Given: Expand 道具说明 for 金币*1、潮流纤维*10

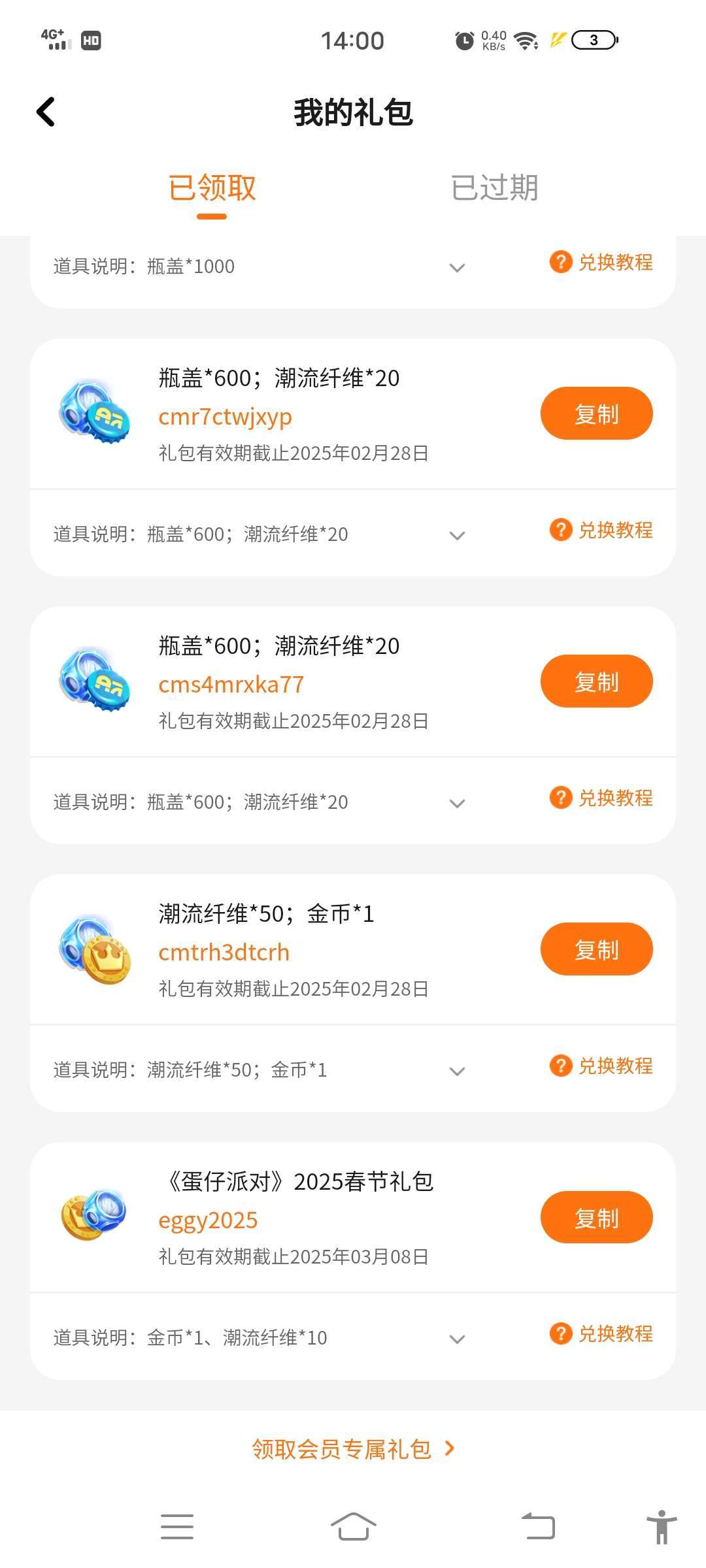Looking at the screenshot, I should [458, 1339].
